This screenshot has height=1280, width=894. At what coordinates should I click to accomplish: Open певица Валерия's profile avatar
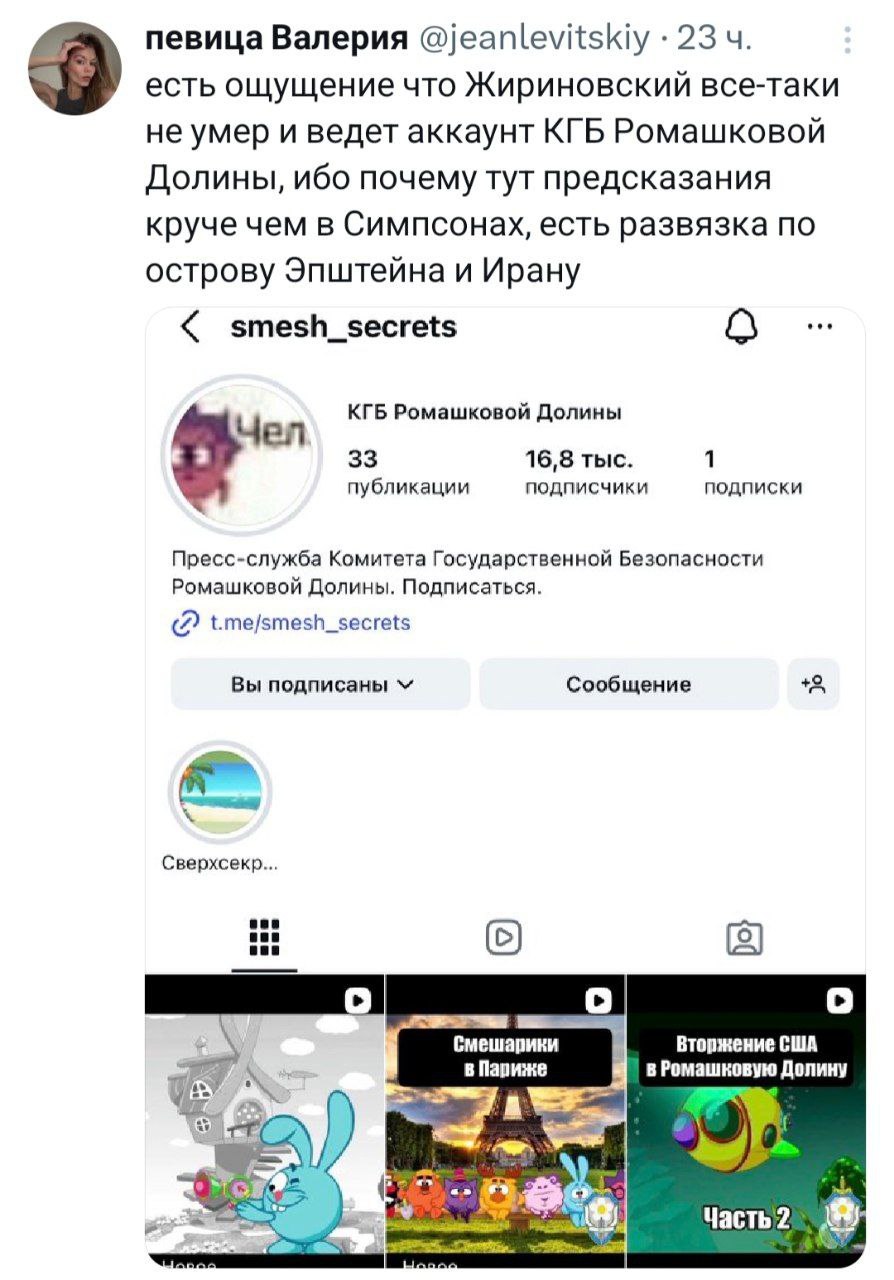74,67
